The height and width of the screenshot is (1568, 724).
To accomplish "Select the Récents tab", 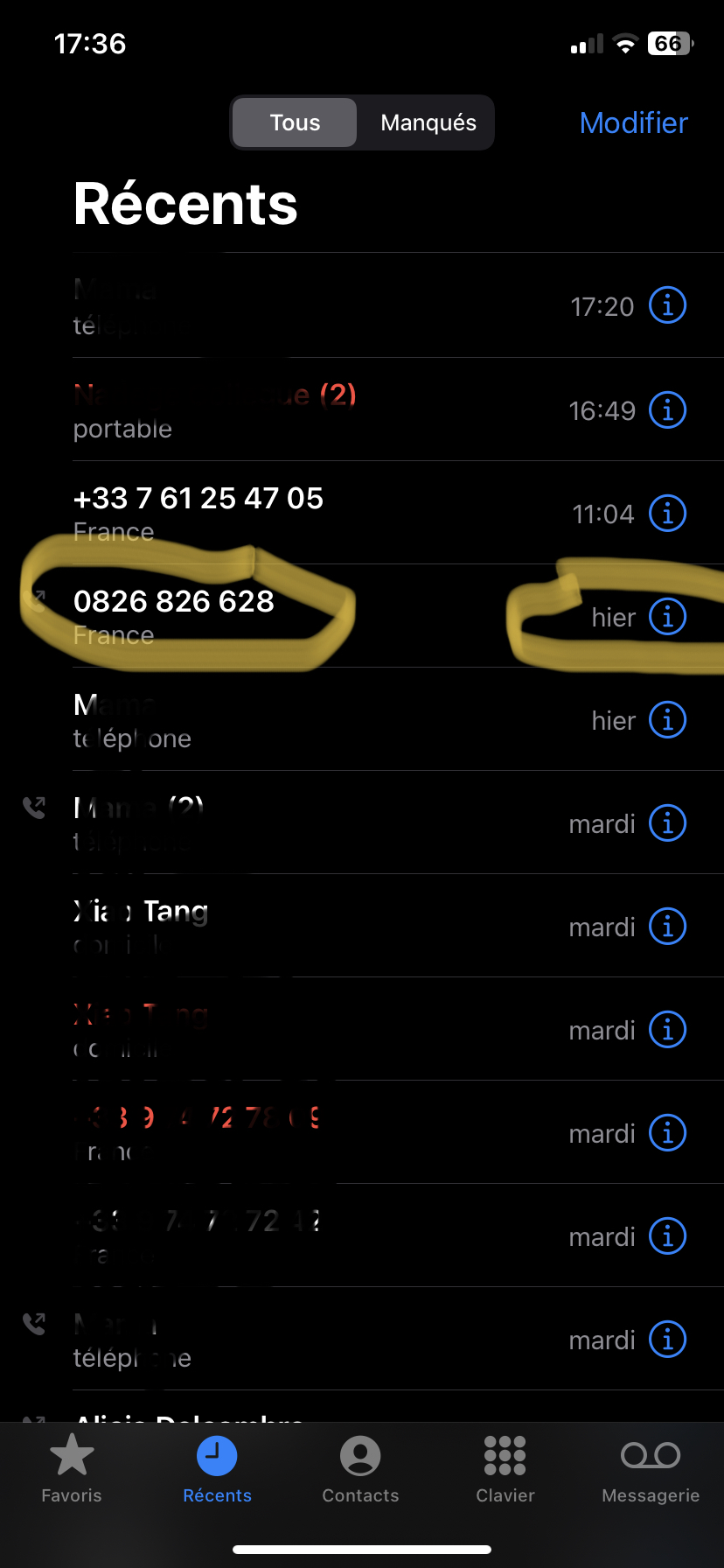I will click(x=217, y=1469).
